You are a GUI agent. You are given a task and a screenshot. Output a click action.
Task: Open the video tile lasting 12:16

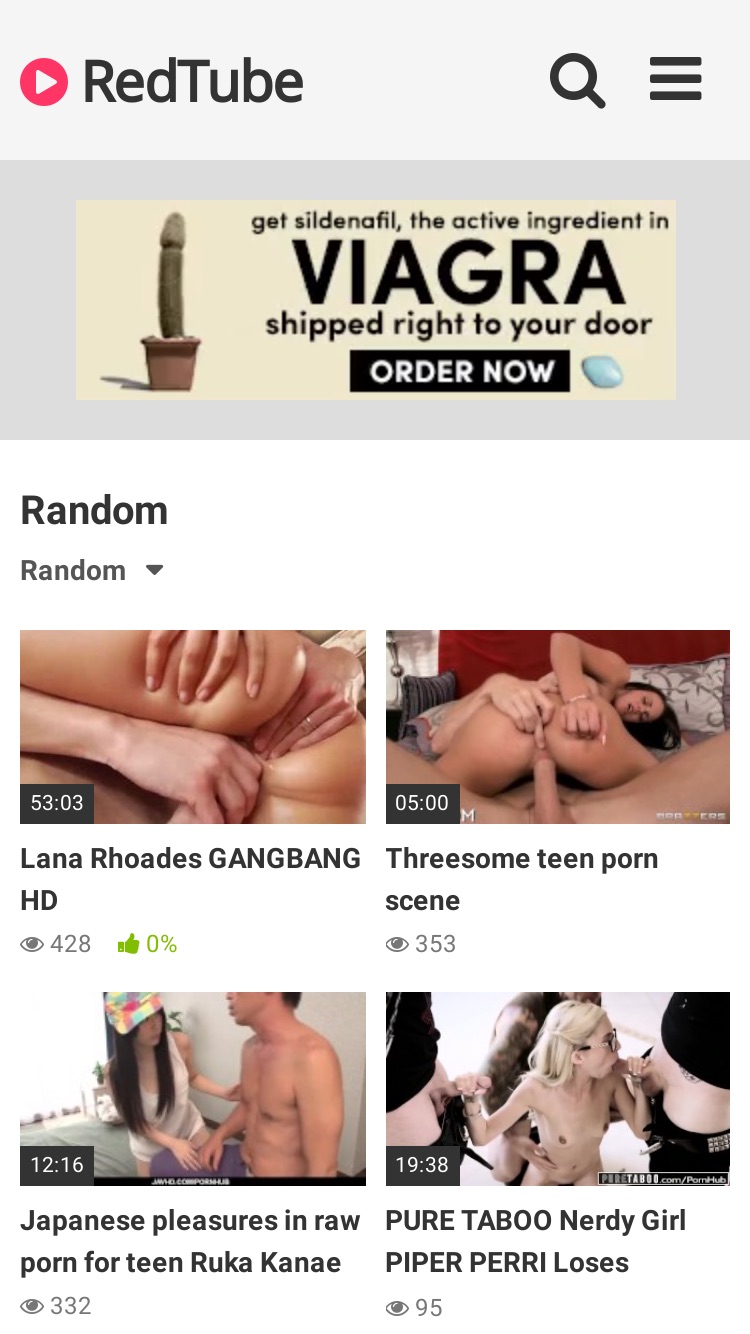coord(193,1089)
